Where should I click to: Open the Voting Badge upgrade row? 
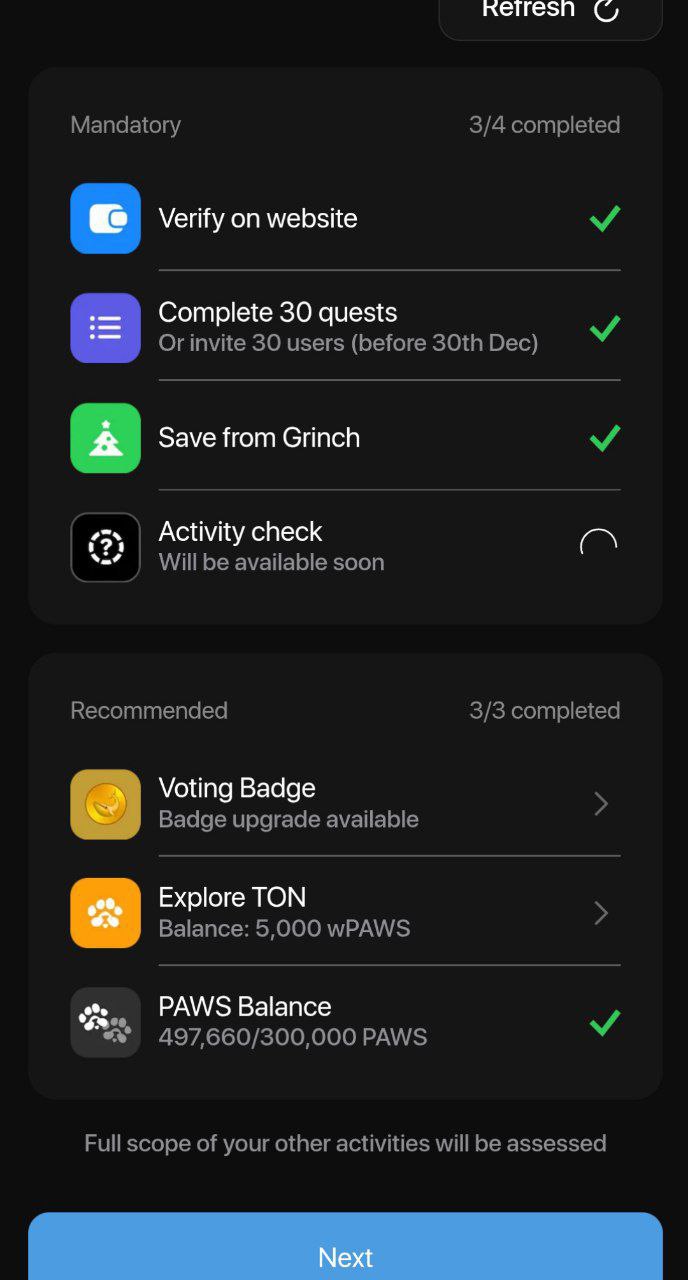(345, 803)
